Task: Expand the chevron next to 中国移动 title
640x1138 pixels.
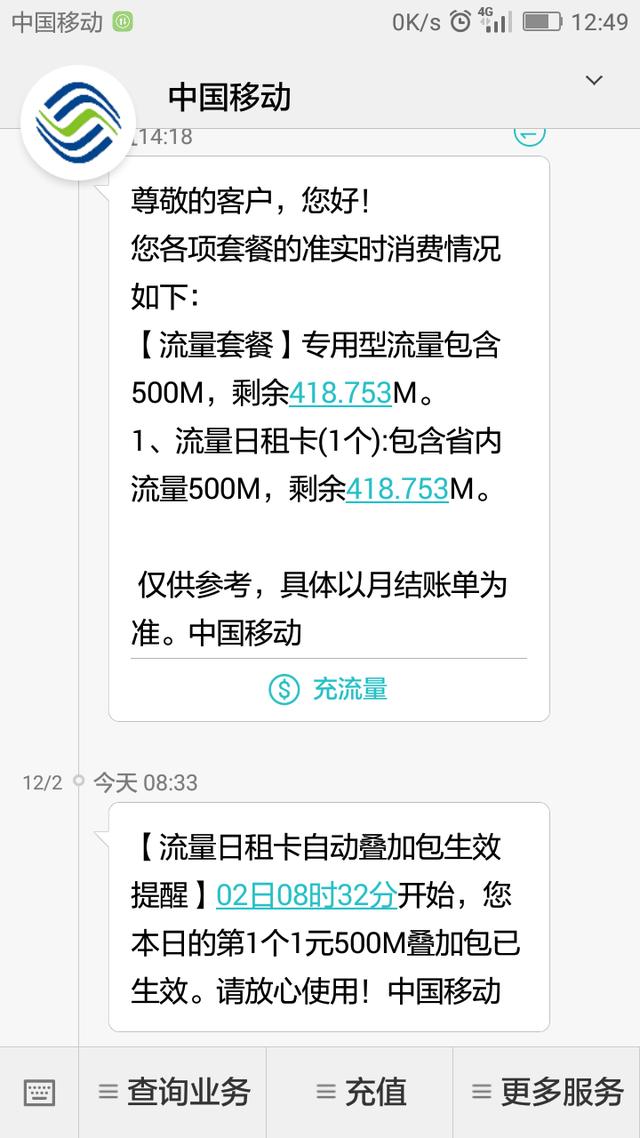Action: (x=594, y=81)
